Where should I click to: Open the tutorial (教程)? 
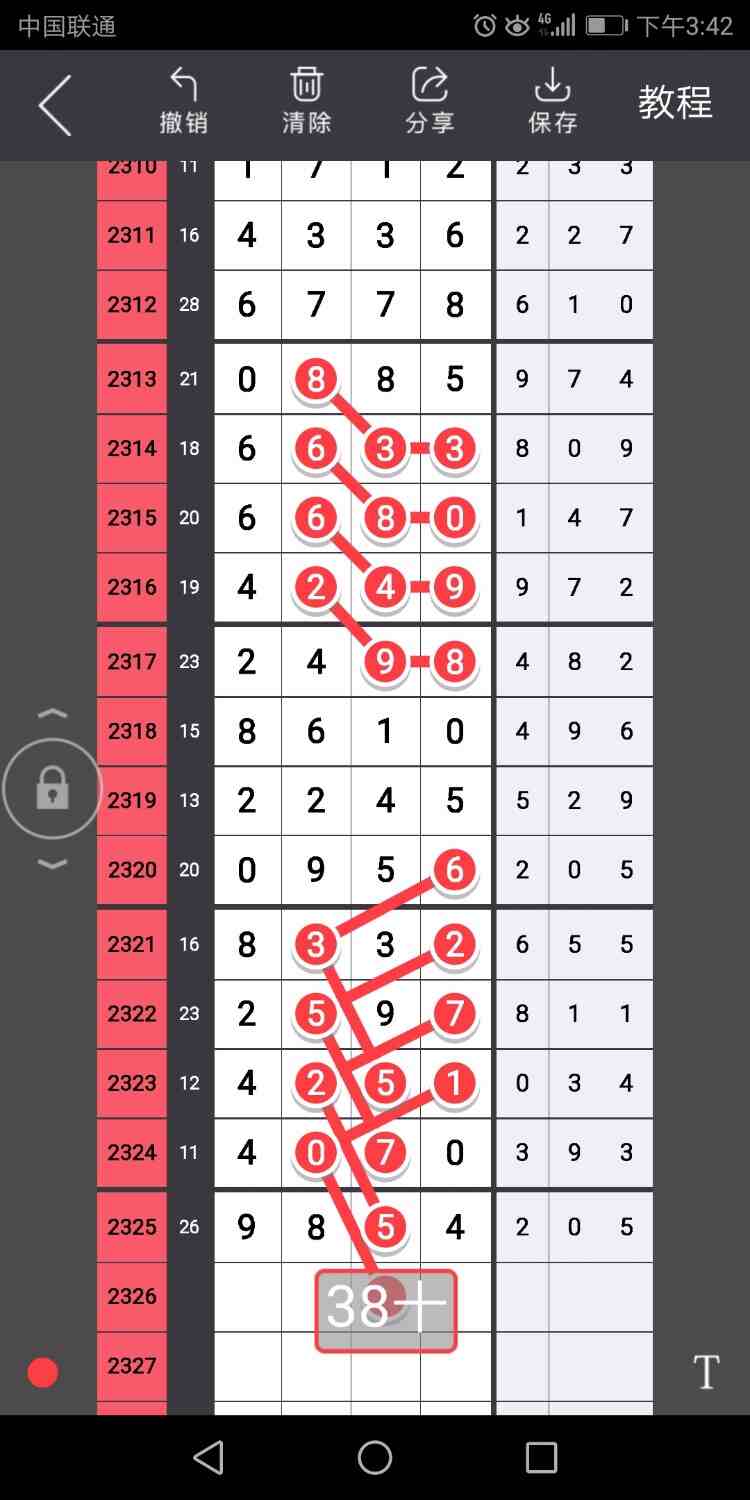point(675,103)
